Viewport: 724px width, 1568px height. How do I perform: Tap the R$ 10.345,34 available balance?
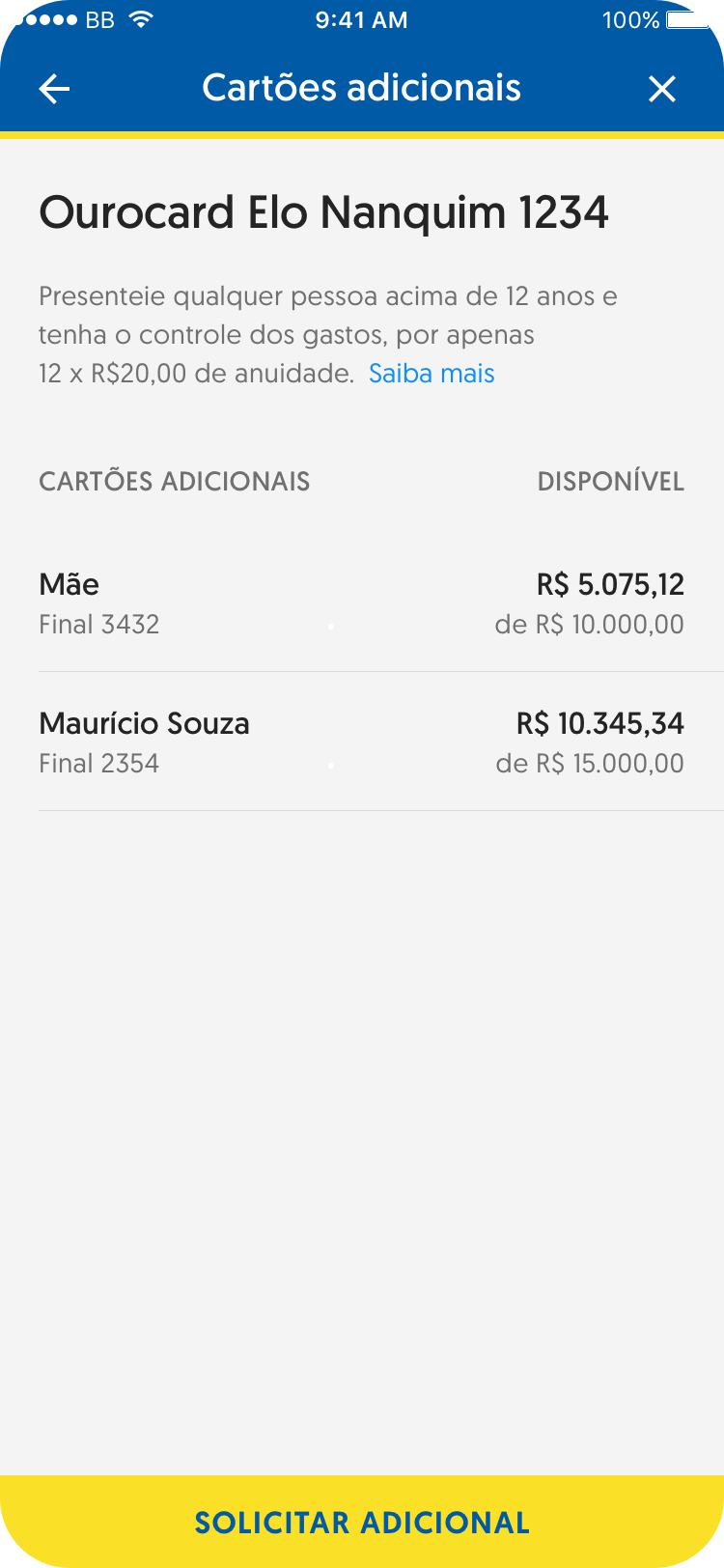point(600,723)
